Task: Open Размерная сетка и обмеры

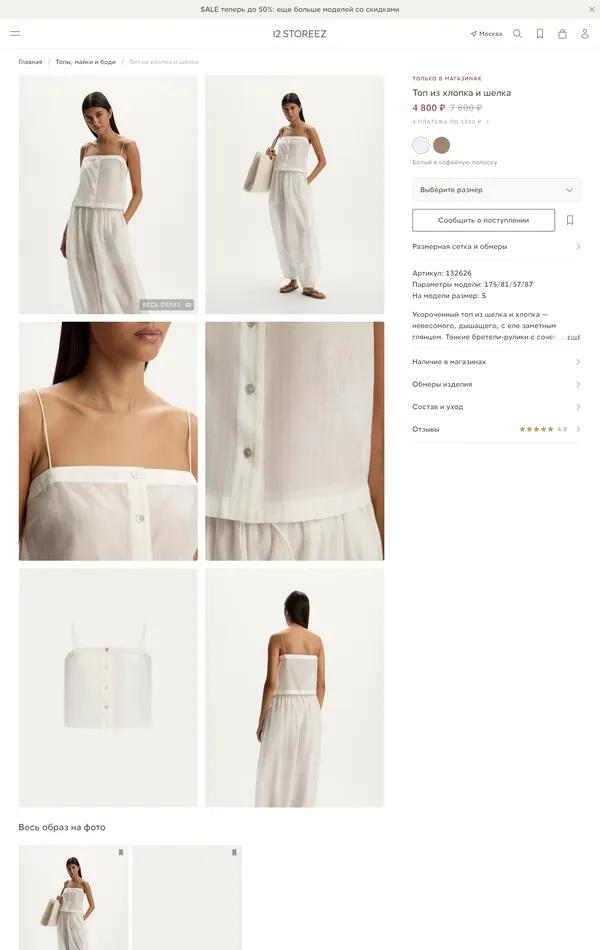Action: [x=496, y=246]
